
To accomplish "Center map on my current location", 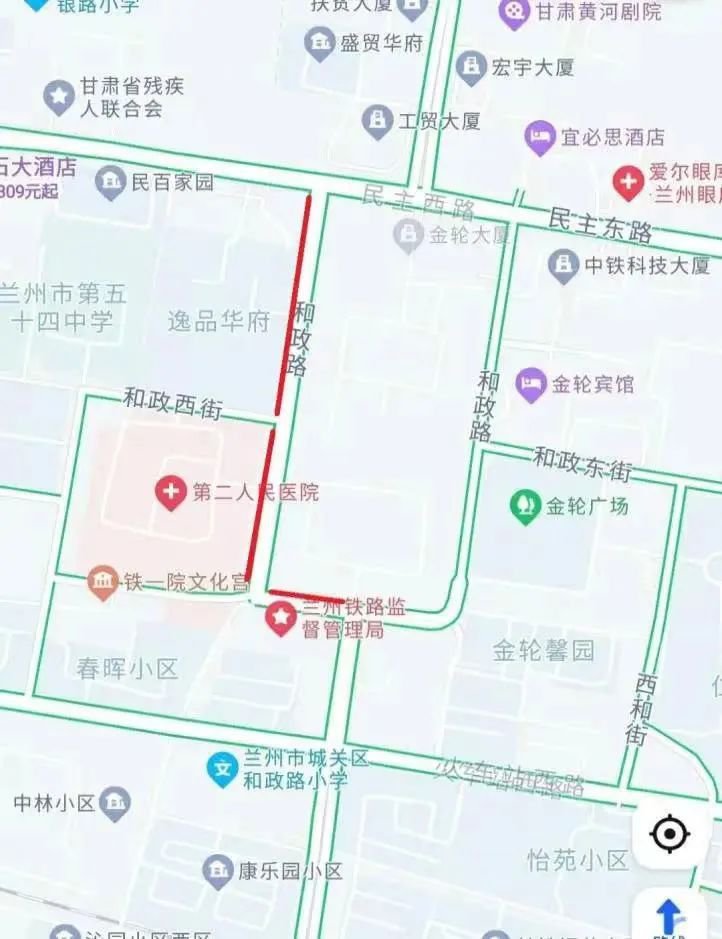I will click(669, 832).
